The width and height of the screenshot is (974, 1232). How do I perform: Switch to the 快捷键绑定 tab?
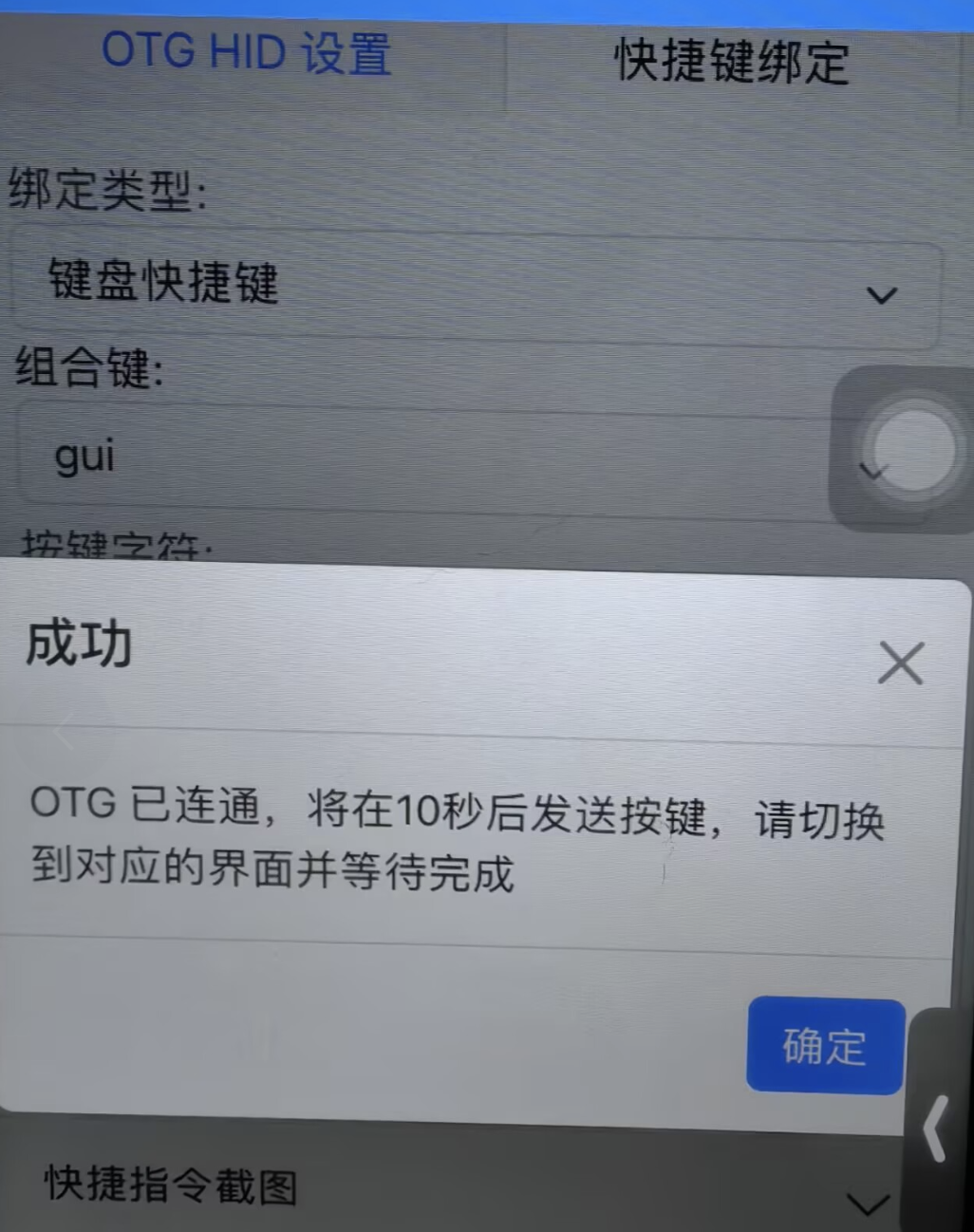click(731, 61)
